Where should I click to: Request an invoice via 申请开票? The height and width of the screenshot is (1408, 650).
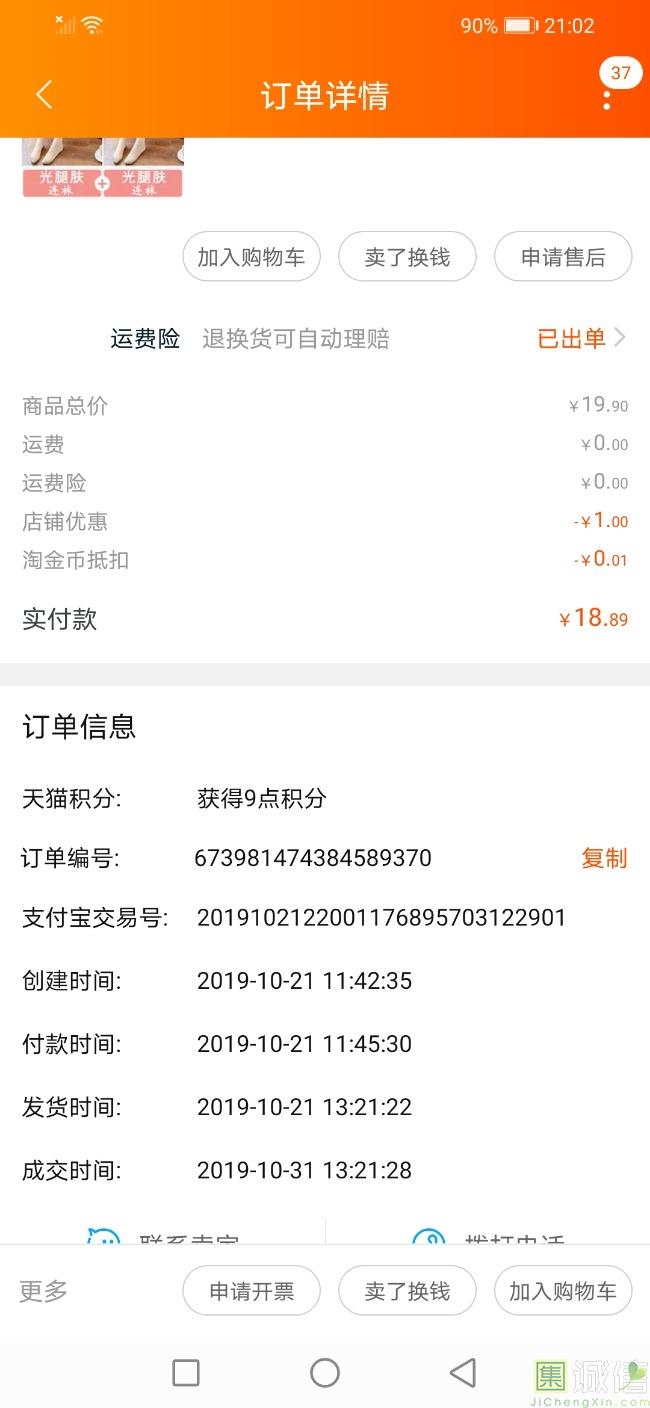point(251,1291)
